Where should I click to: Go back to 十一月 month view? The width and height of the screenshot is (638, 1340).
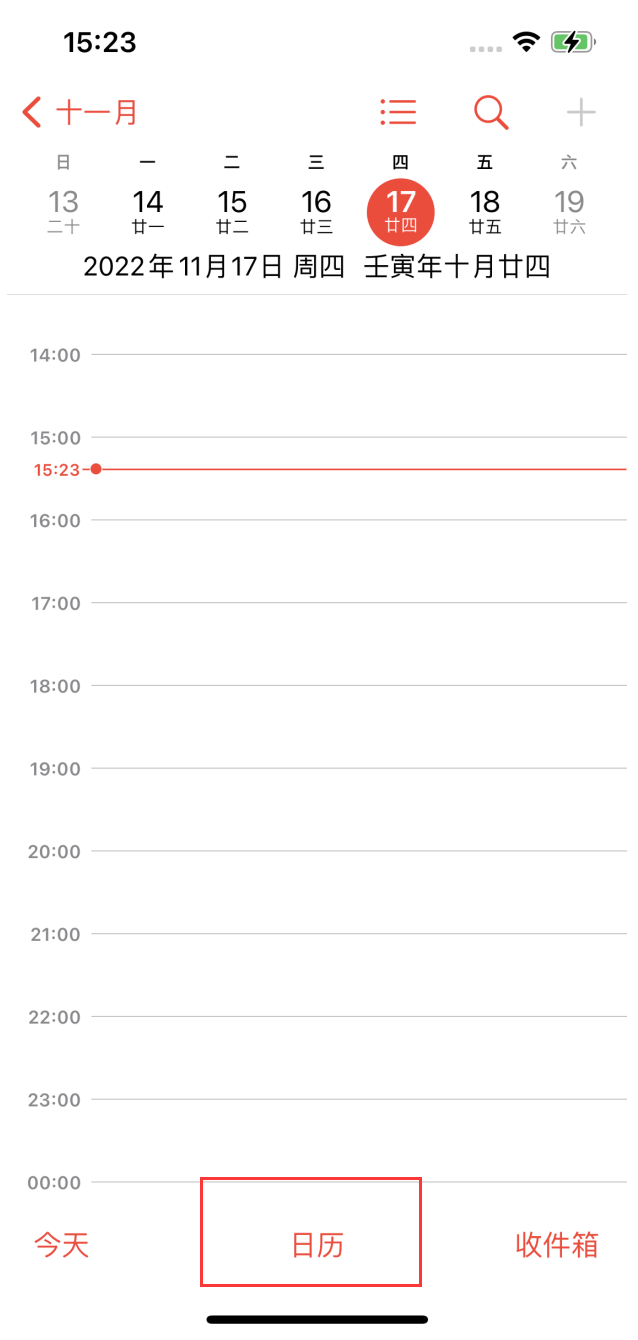pyautogui.click(x=80, y=113)
